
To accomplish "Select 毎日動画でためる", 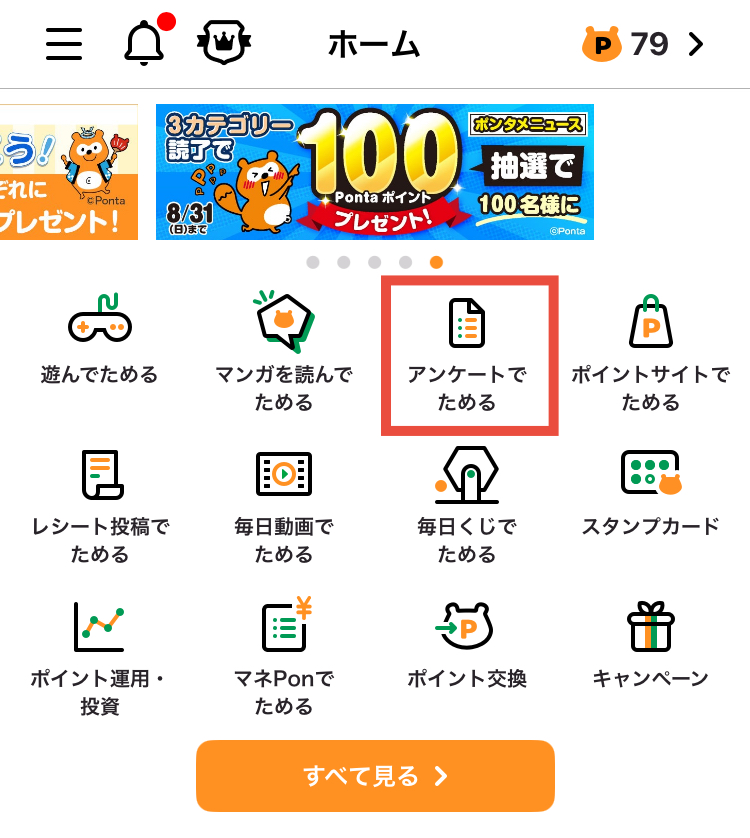I will tap(283, 507).
